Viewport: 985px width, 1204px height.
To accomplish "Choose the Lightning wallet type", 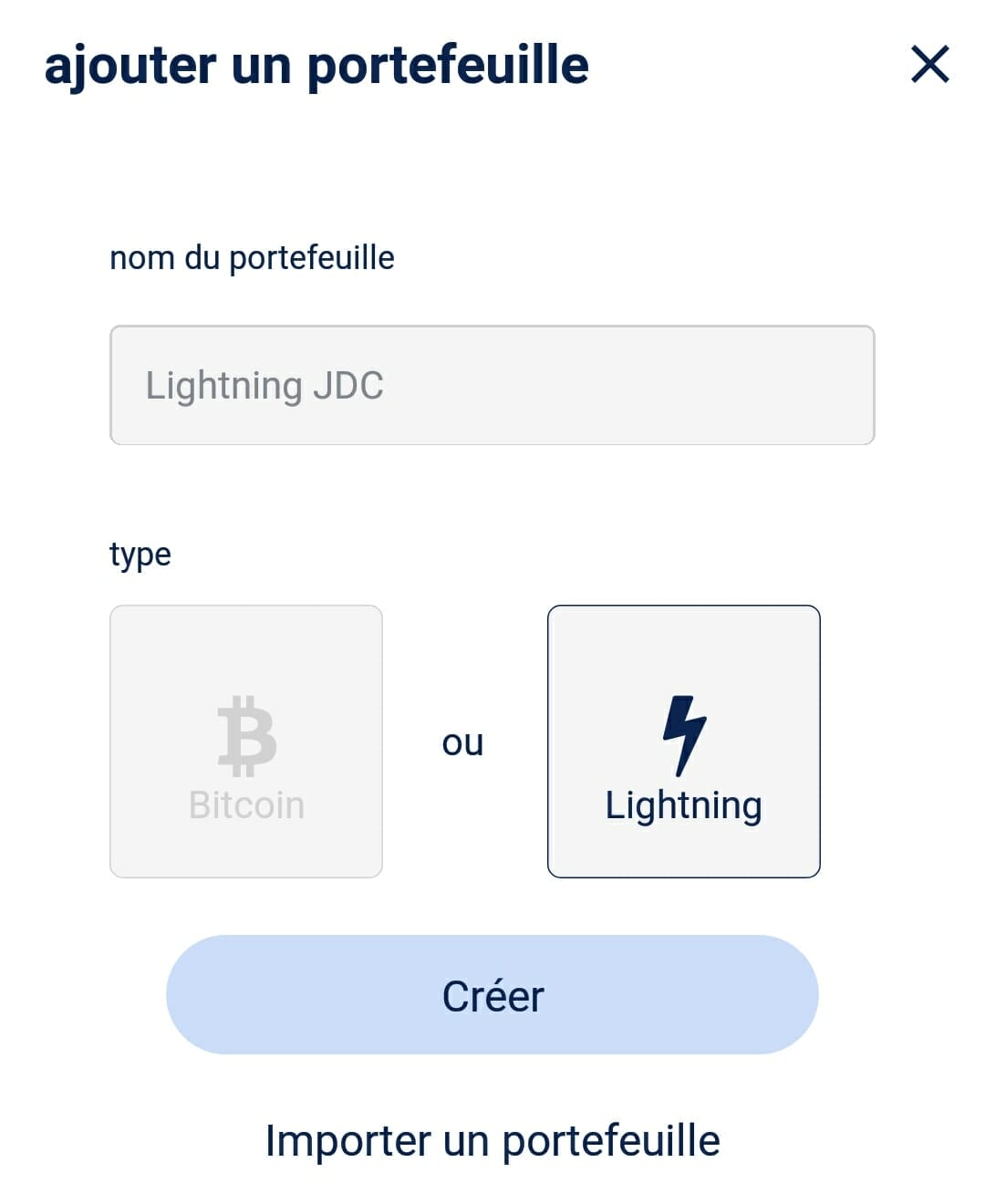I will (x=683, y=742).
